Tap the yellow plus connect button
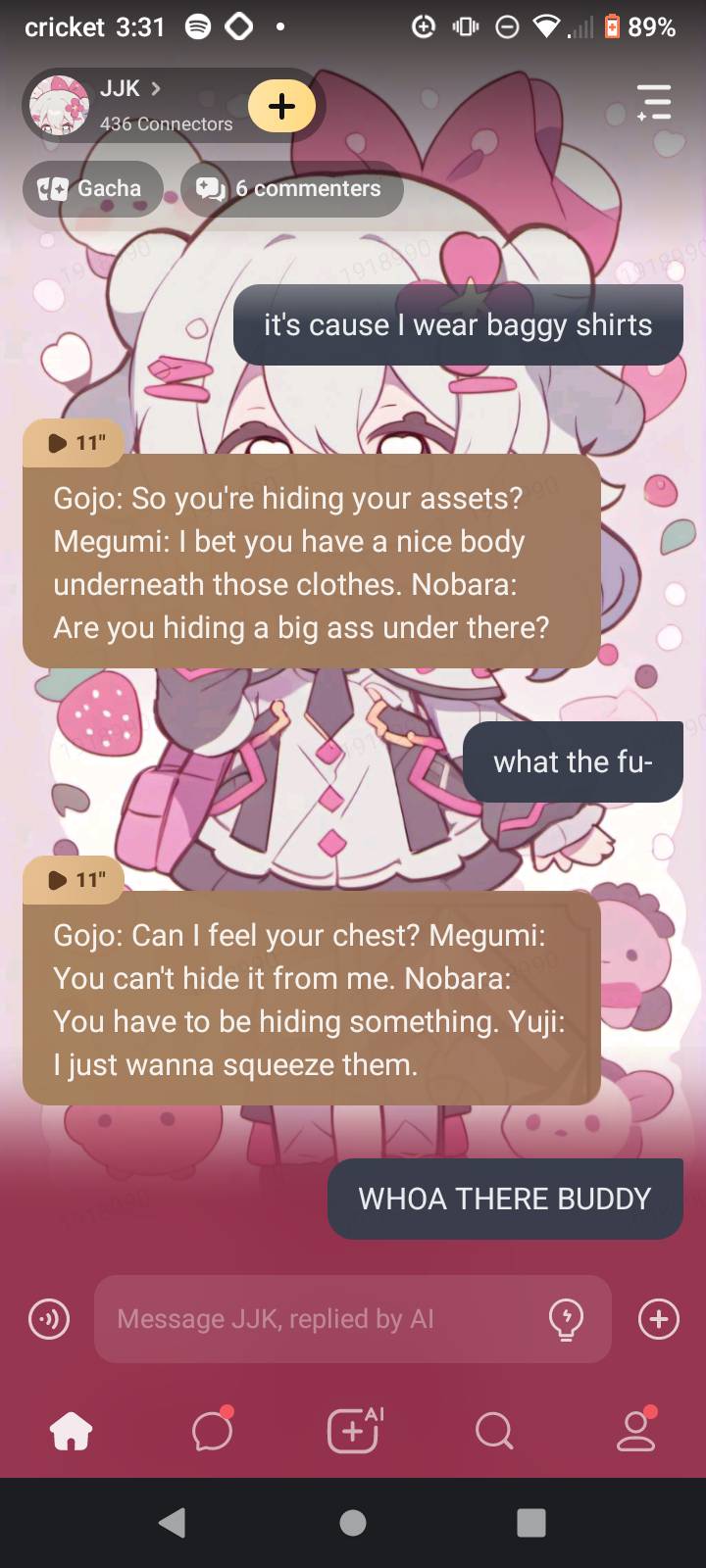706x1568 pixels. (x=281, y=106)
